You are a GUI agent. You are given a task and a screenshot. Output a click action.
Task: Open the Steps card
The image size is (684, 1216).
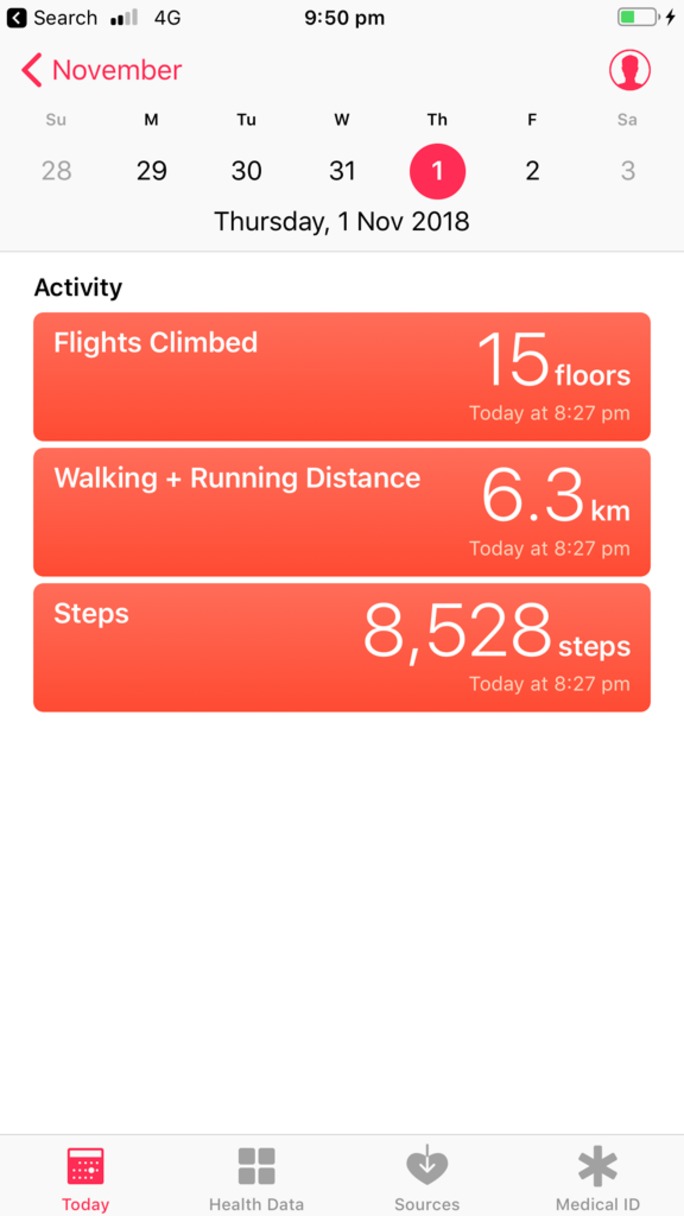click(x=342, y=647)
